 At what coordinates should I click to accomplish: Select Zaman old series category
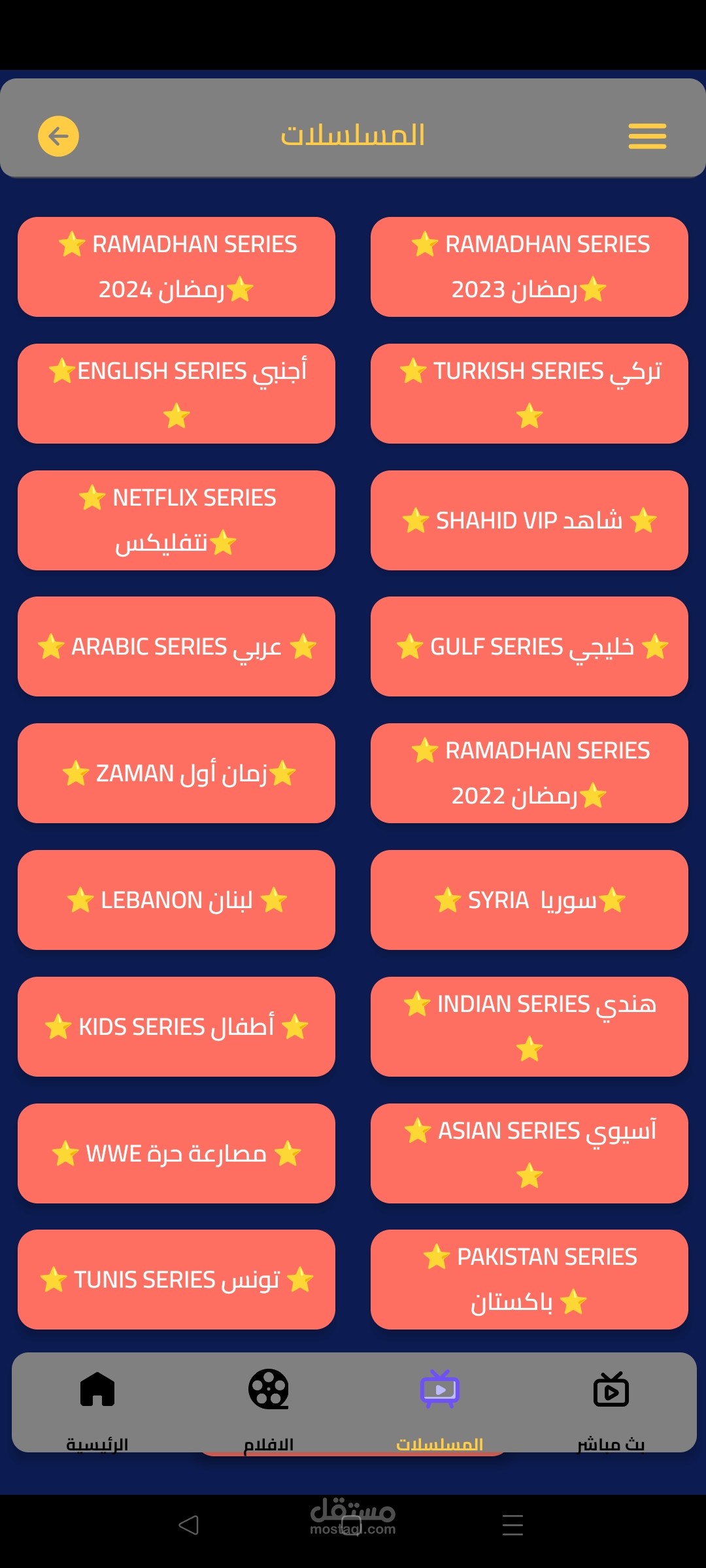pyautogui.click(x=176, y=773)
